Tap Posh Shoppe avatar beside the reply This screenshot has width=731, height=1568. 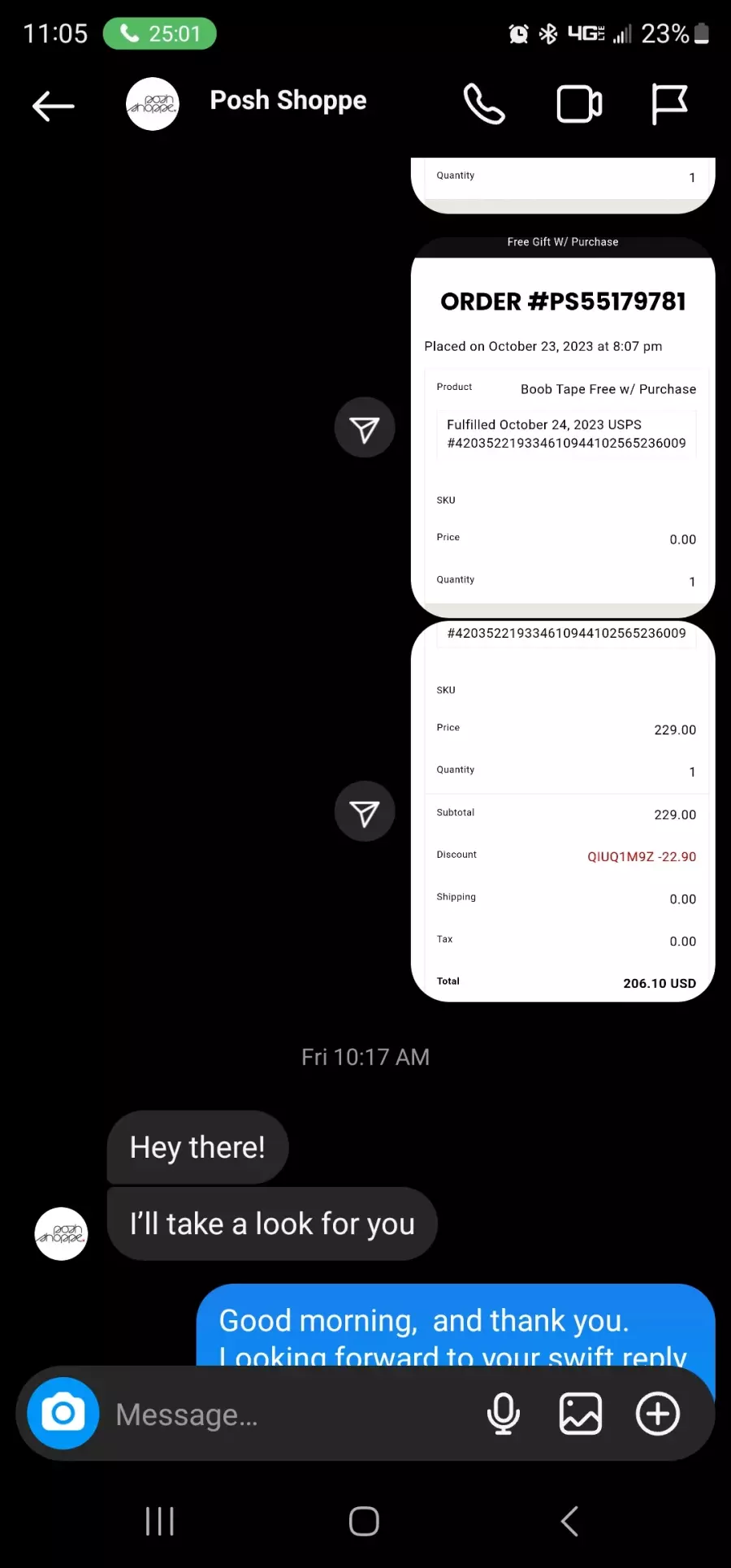pos(61,1234)
